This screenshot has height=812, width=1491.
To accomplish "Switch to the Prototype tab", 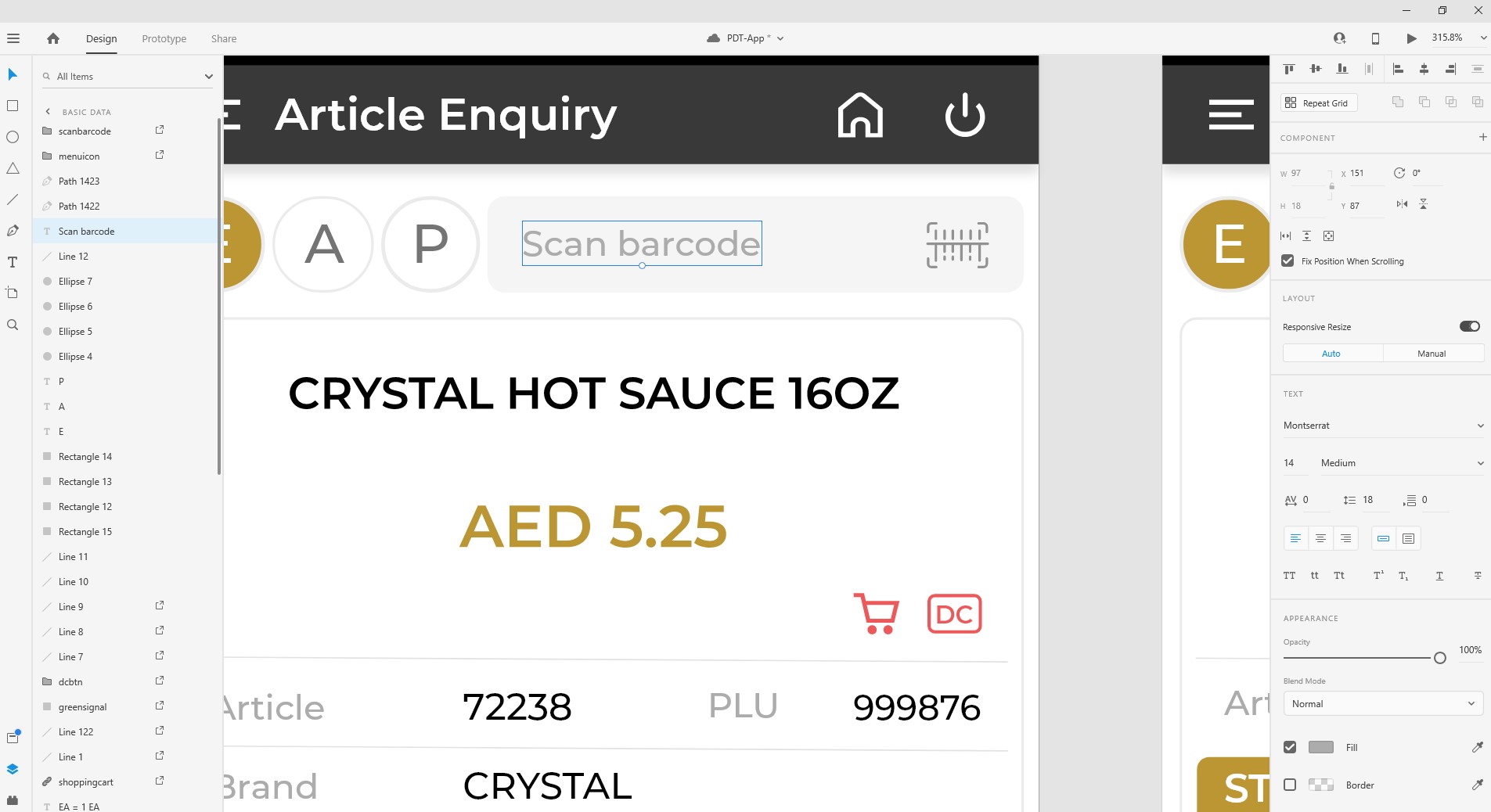I will [164, 38].
